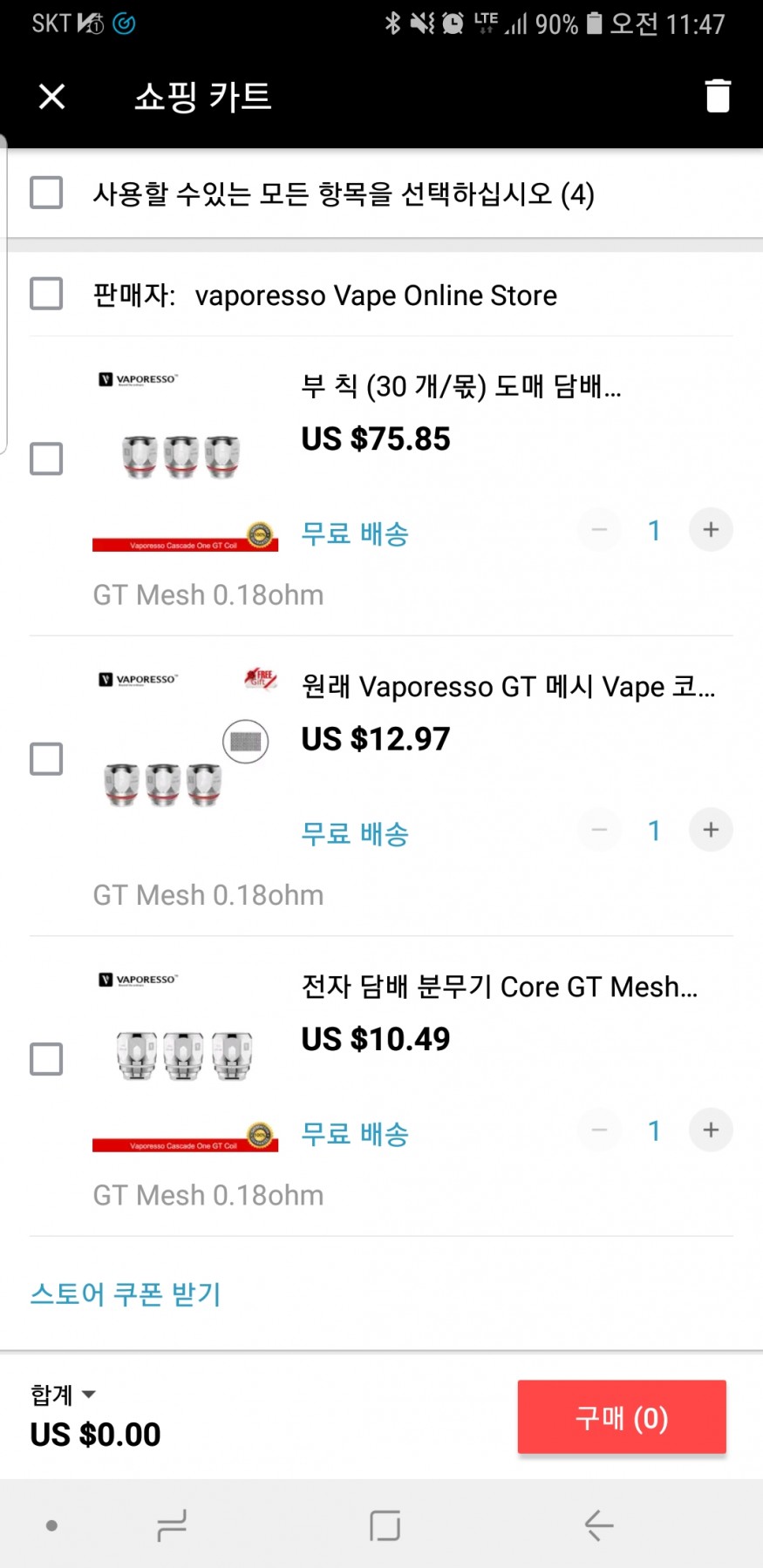763x1568 pixels.
Task: Select the US $12.97 item checkbox
Action: click(x=46, y=759)
